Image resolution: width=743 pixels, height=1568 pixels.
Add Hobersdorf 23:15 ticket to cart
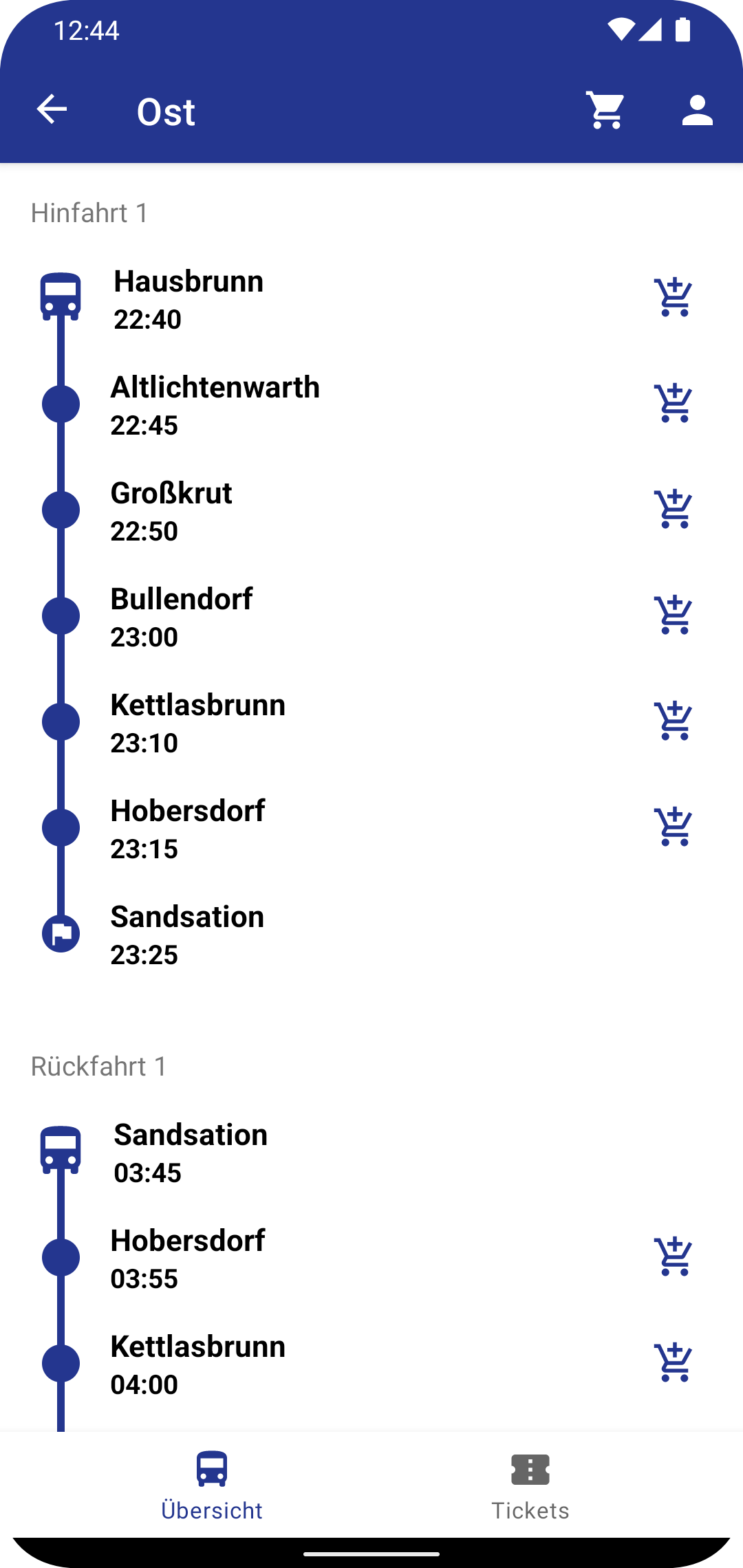click(x=673, y=827)
